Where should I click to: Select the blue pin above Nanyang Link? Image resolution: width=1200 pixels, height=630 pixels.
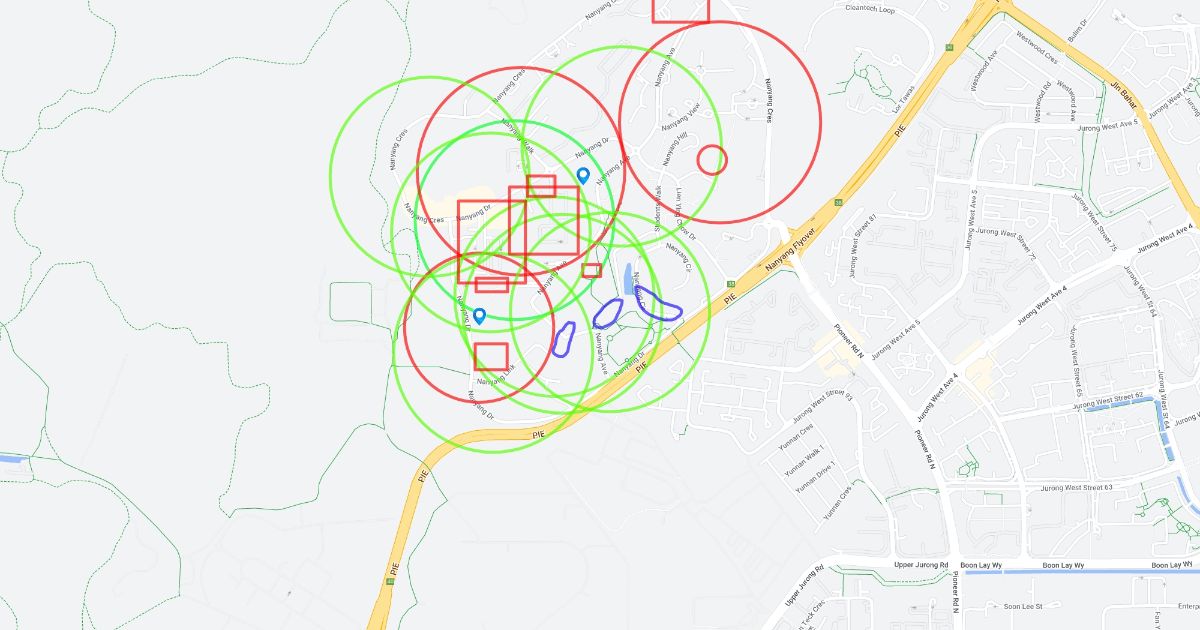pyautogui.click(x=480, y=317)
